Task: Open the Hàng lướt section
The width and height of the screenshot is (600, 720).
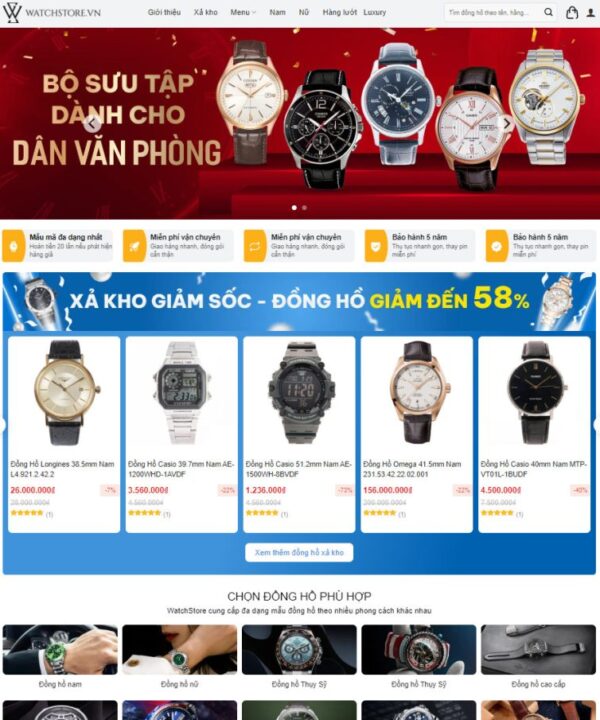Action: [339, 12]
